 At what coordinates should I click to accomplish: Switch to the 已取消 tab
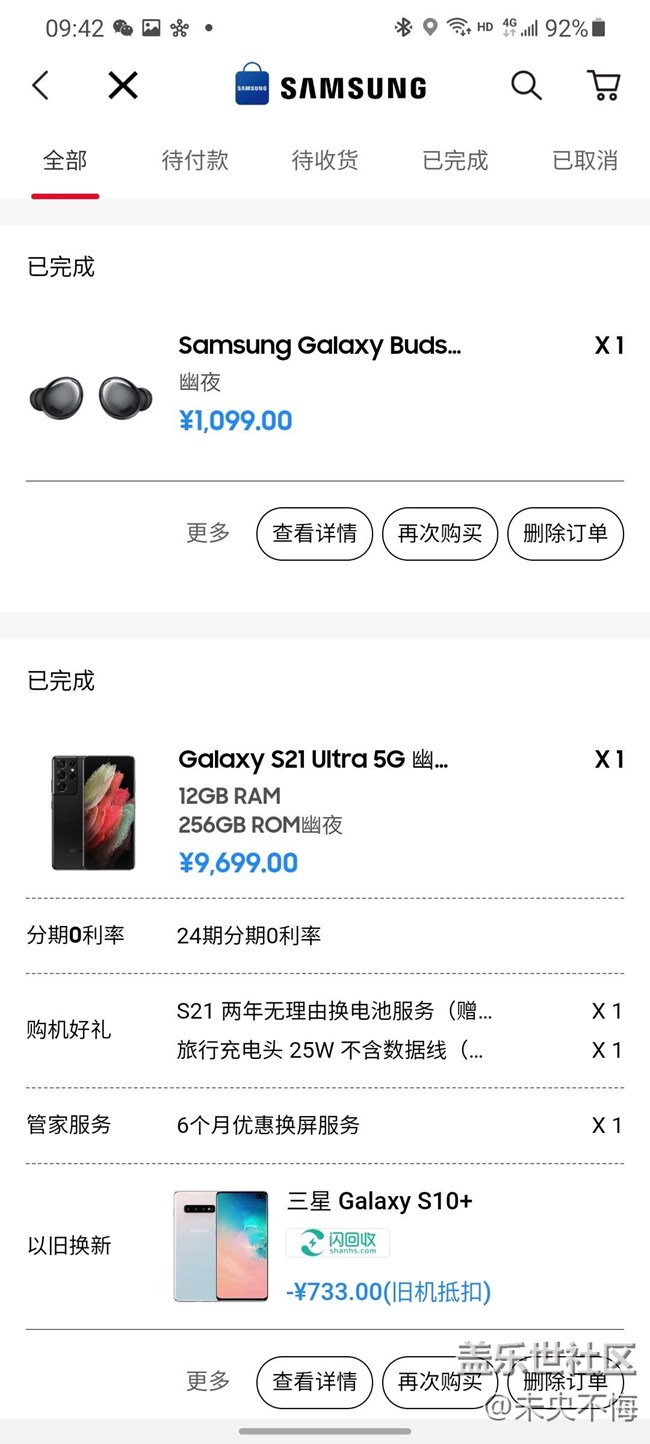coord(585,160)
